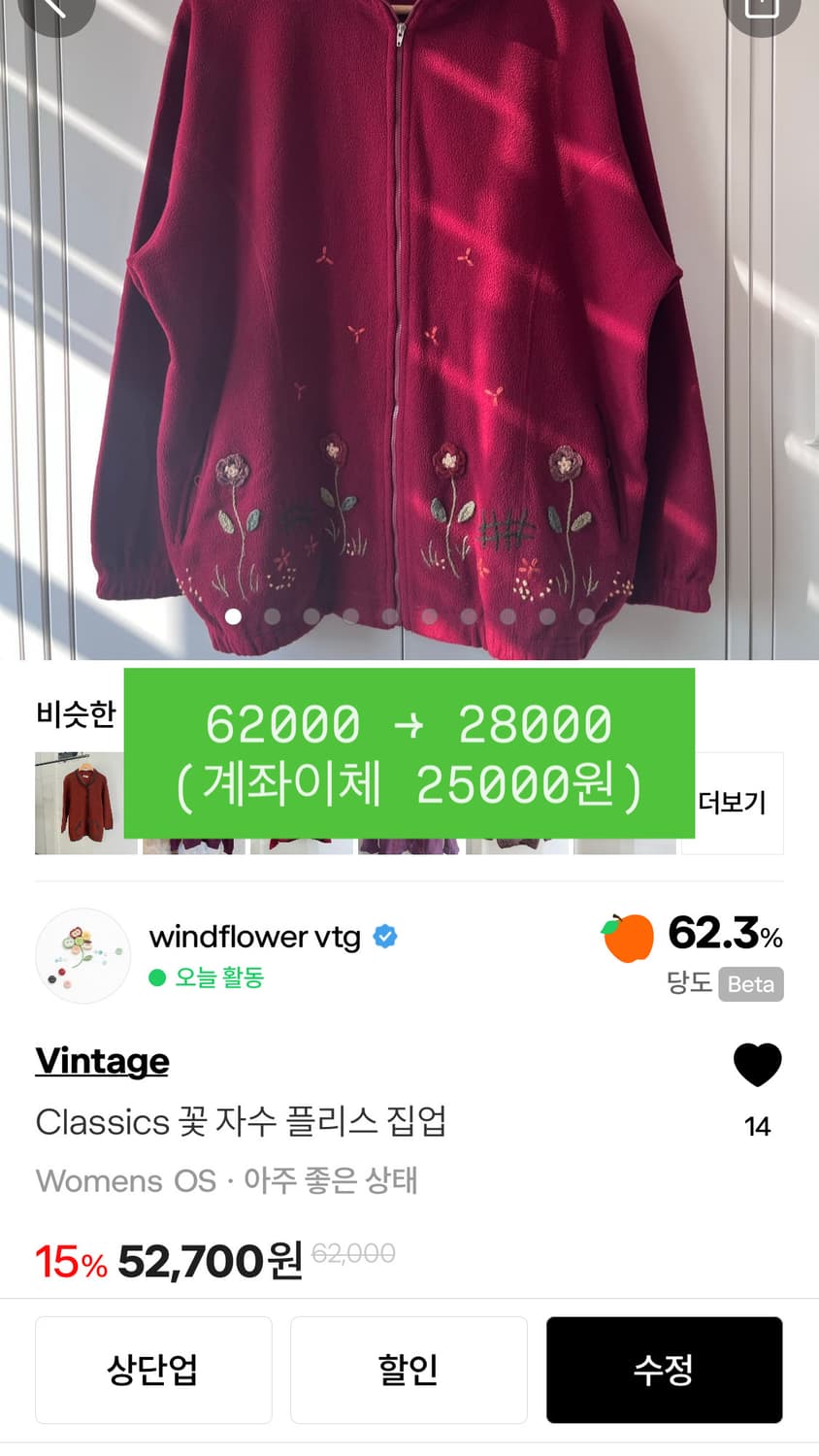Tap the peach sweetness (당도) icon
Image resolution: width=819 pixels, height=1456 pixels.
pos(629,937)
